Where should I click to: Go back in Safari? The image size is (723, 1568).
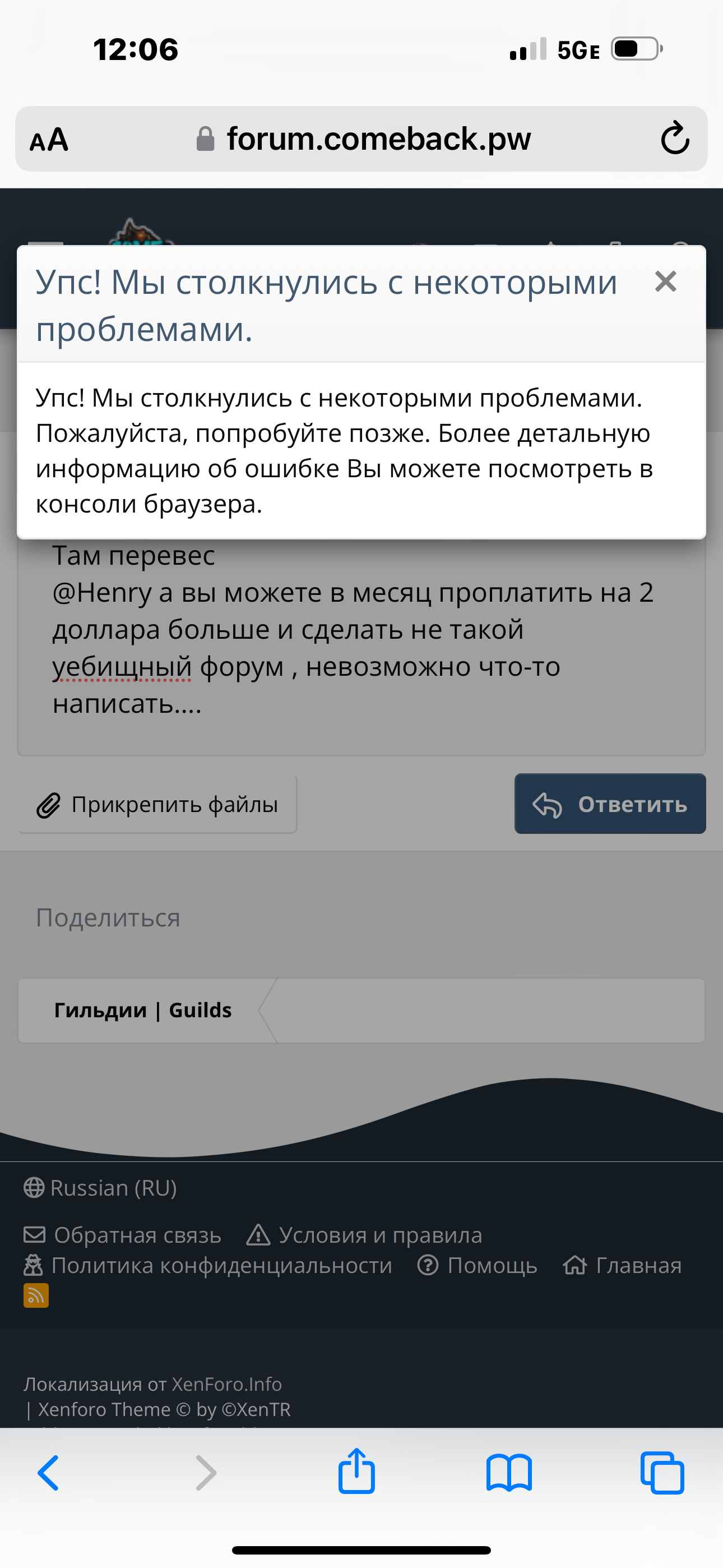click(x=48, y=1473)
